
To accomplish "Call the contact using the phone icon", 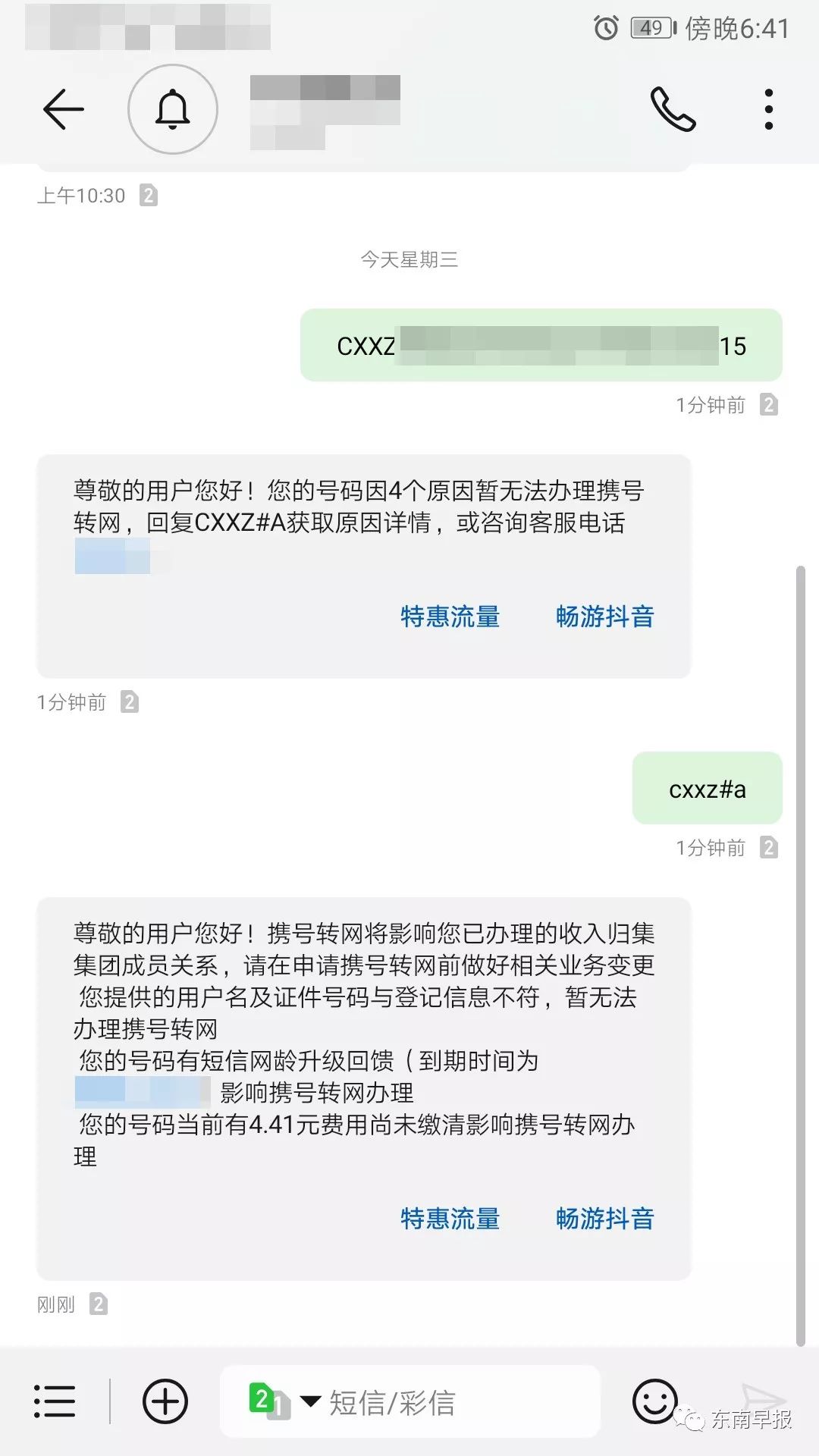I will [673, 108].
